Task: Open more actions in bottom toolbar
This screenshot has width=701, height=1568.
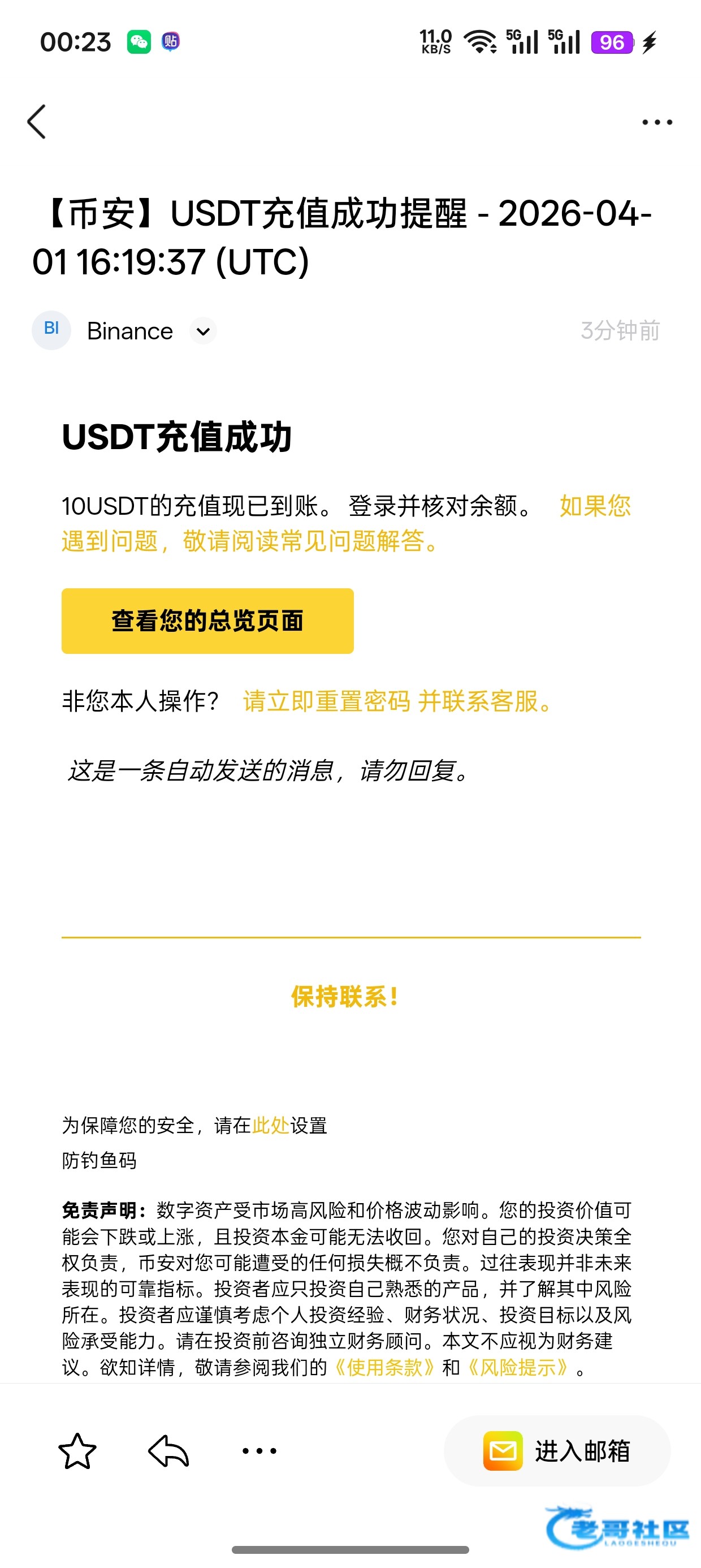Action: 259,1451
